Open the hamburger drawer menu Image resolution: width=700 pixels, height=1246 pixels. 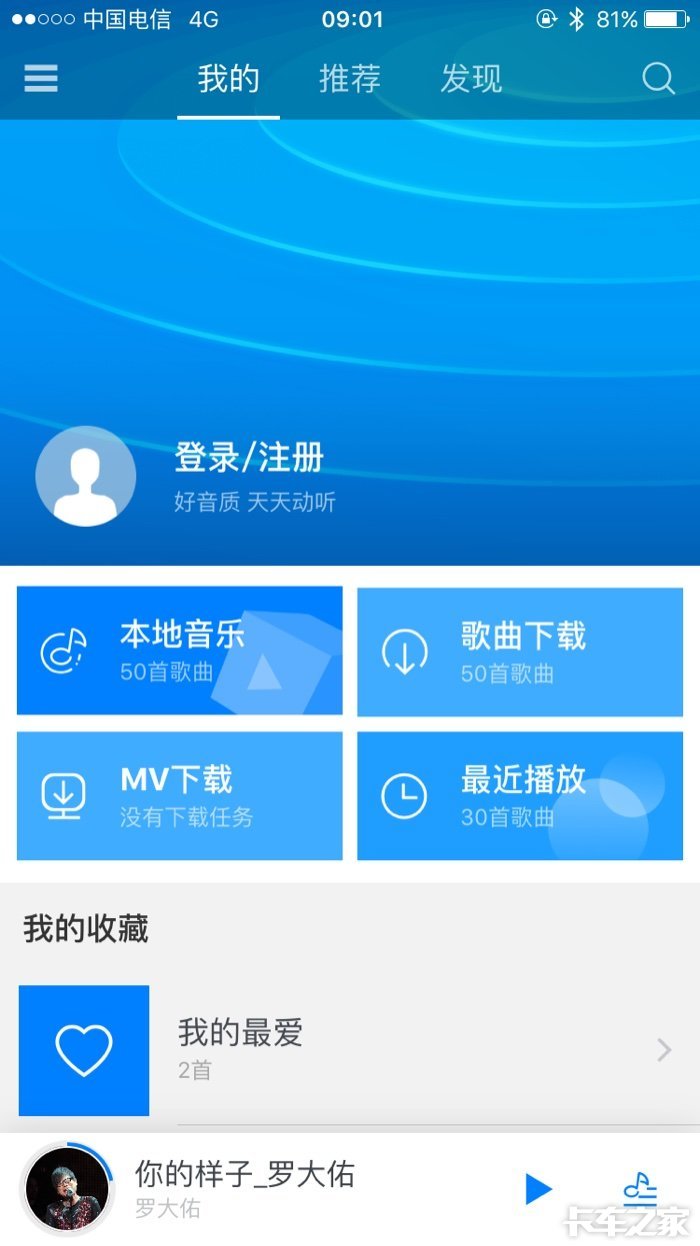tap(41, 78)
